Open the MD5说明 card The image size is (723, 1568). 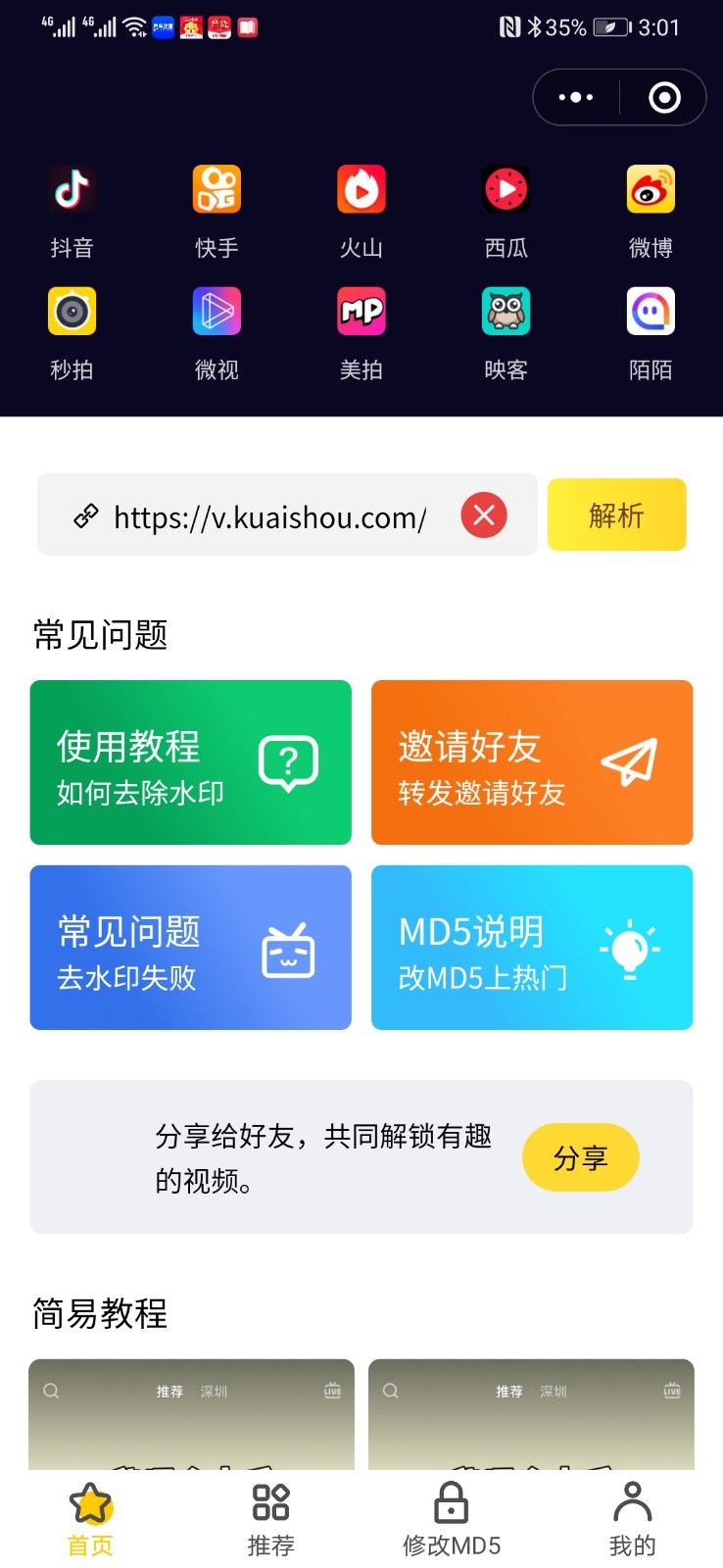pos(531,948)
